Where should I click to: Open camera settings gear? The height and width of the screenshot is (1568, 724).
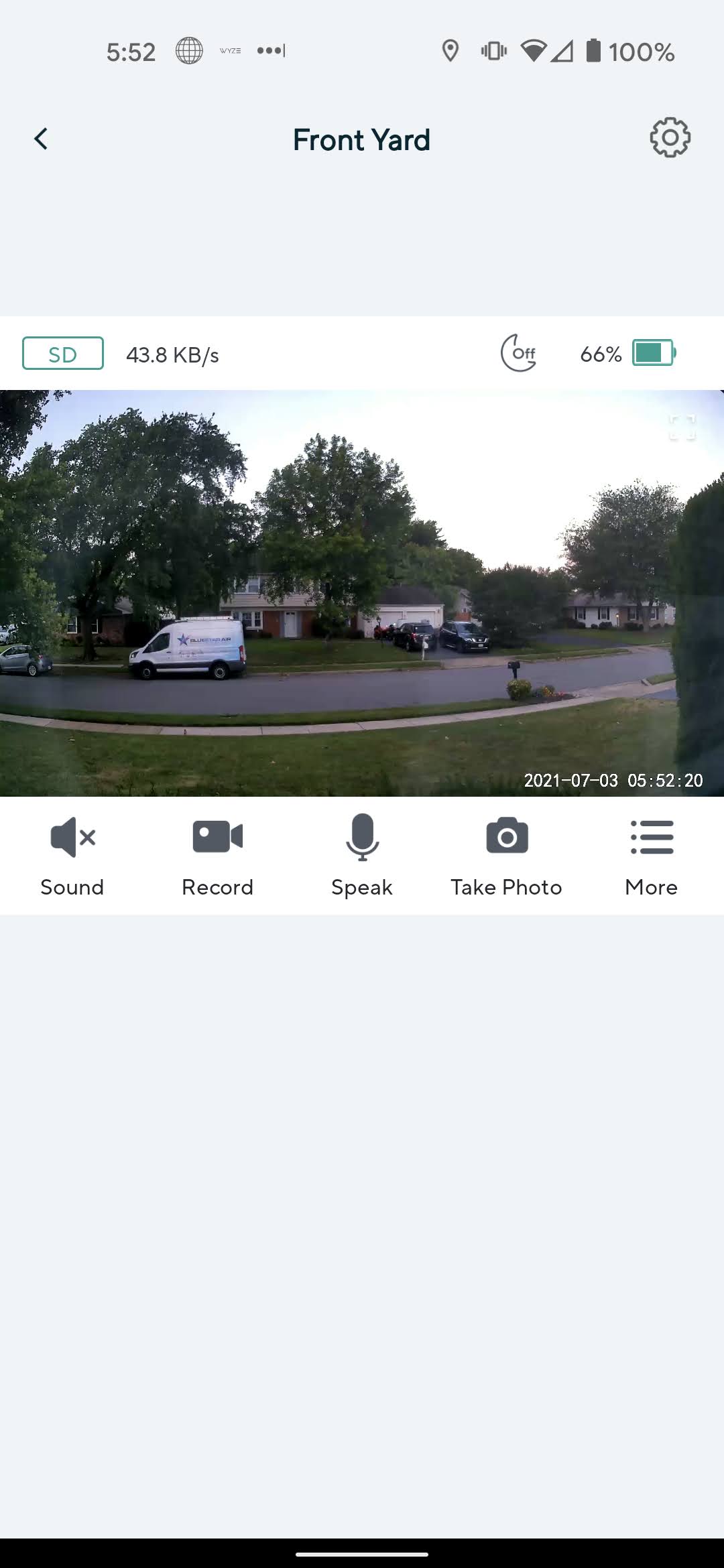point(670,139)
